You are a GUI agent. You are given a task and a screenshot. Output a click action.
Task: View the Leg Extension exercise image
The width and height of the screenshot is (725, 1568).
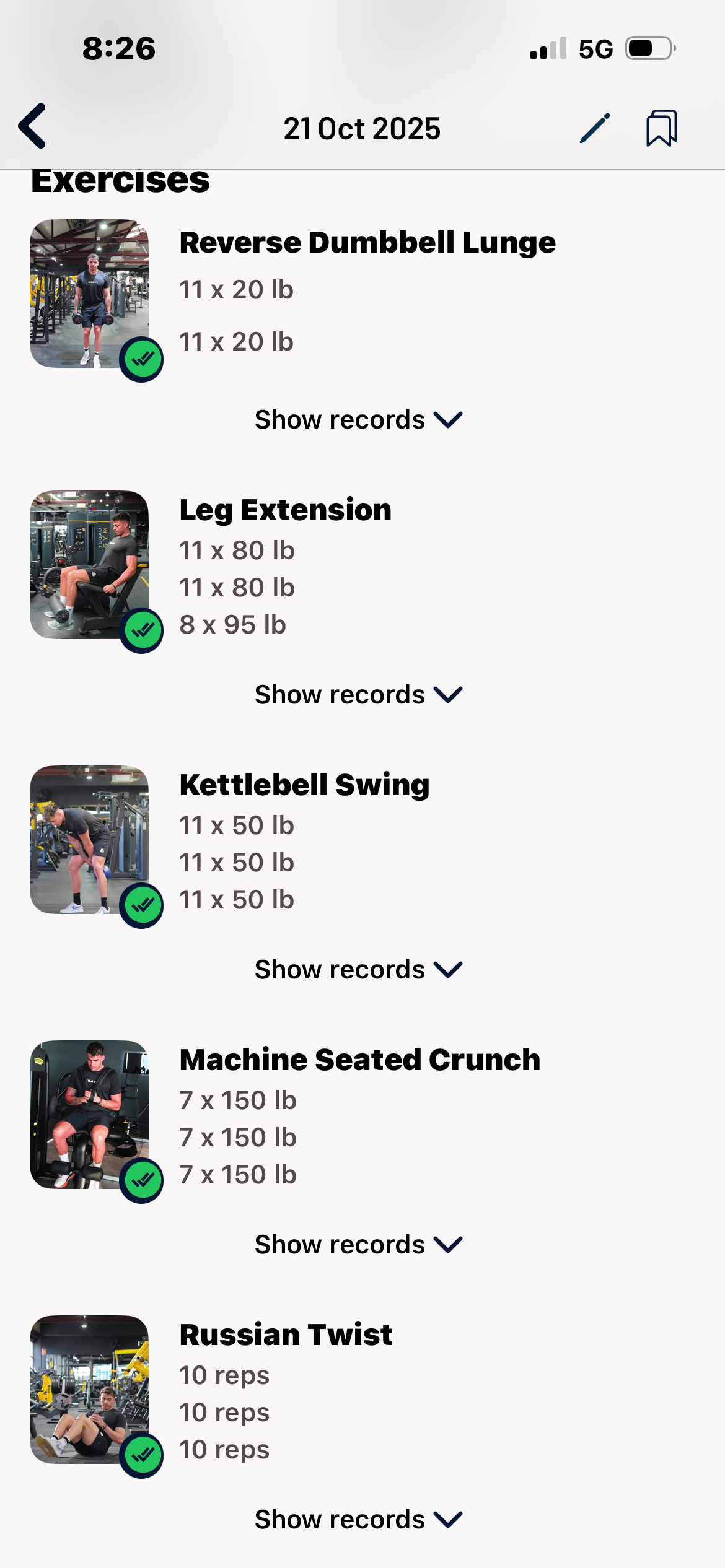click(x=89, y=565)
